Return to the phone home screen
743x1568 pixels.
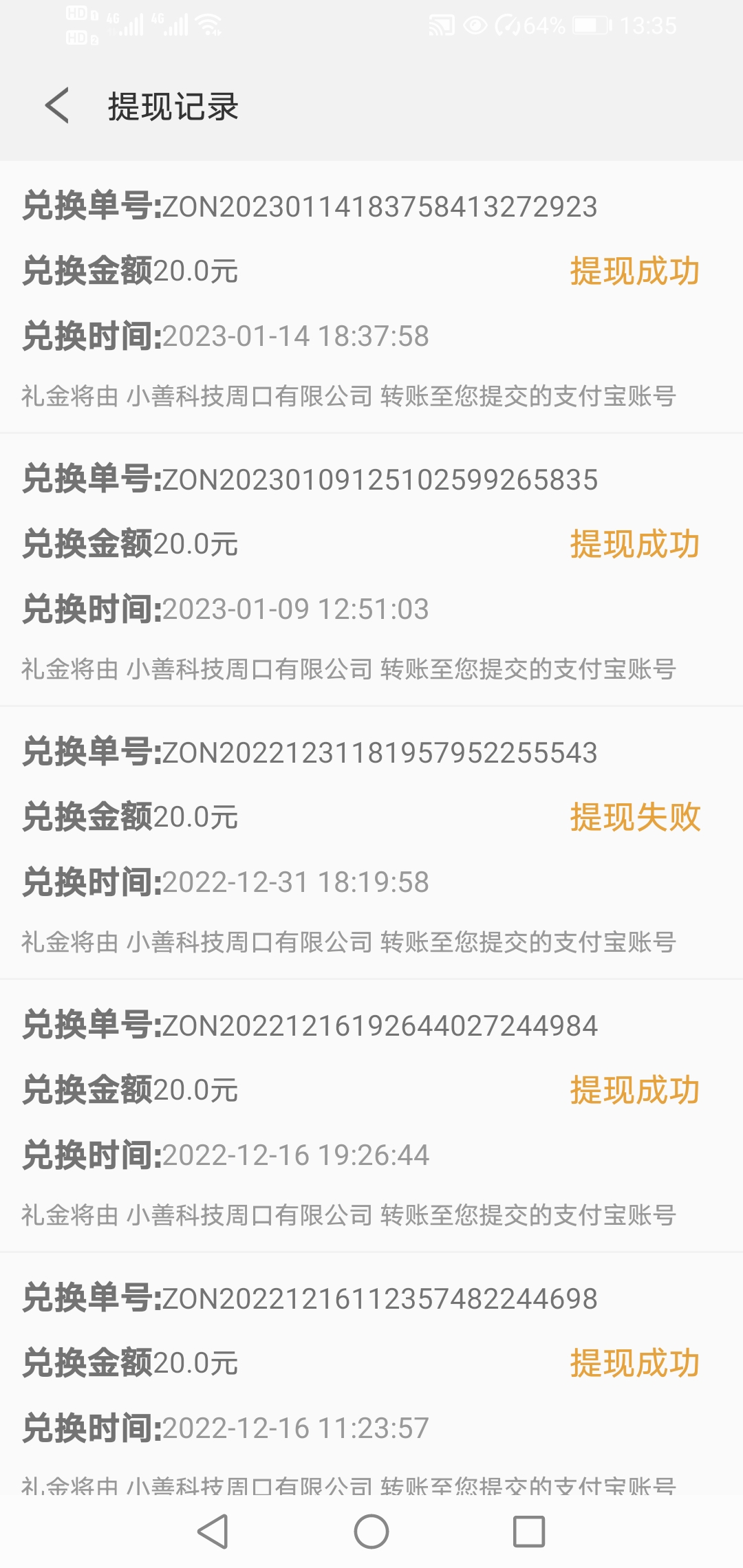click(371, 1532)
